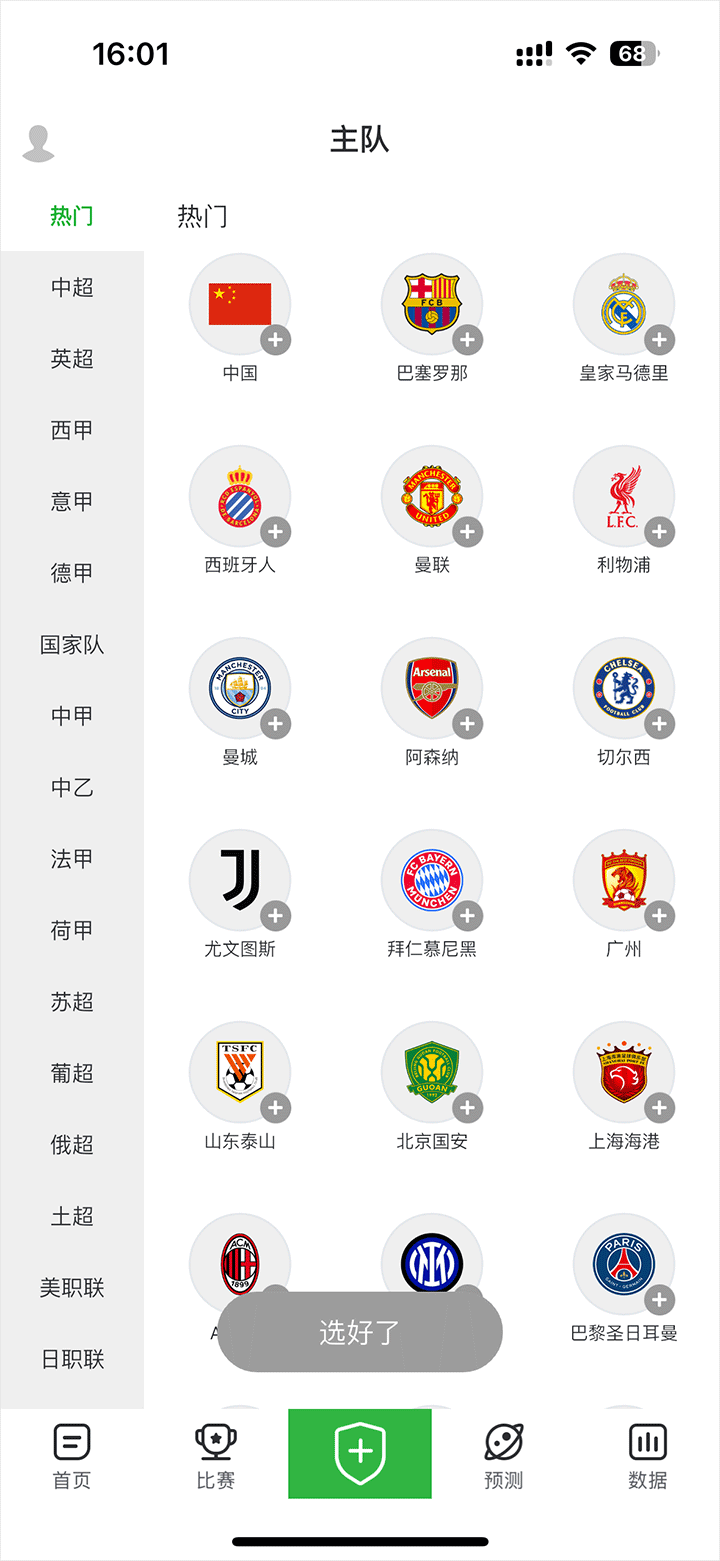The height and width of the screenshot is (1561, 720).
Task: Switch to the 比赛 tab
Action: point(216,1457)
